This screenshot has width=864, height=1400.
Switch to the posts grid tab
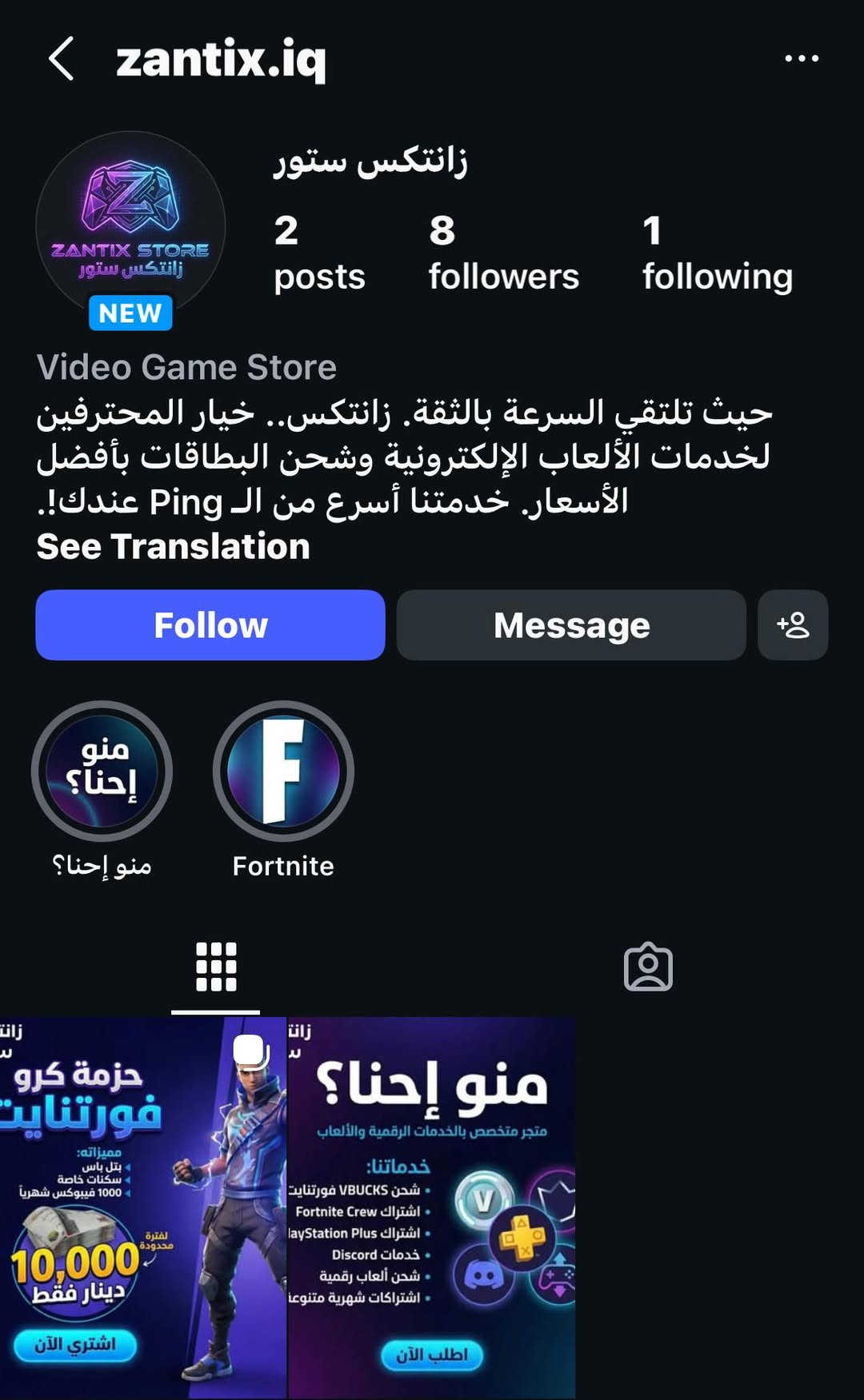[x=216, y=967]
